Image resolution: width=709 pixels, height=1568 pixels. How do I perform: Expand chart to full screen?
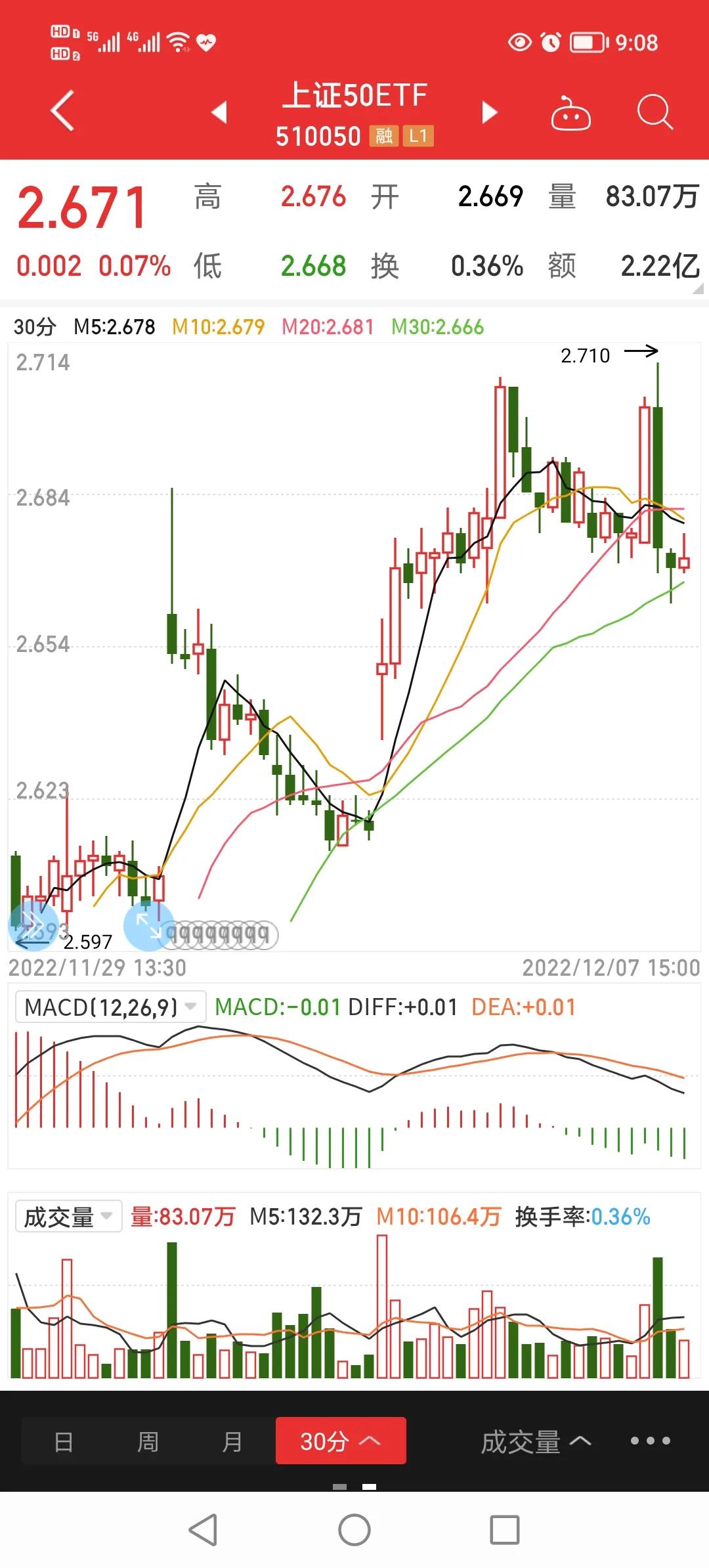tap(148, 926)
